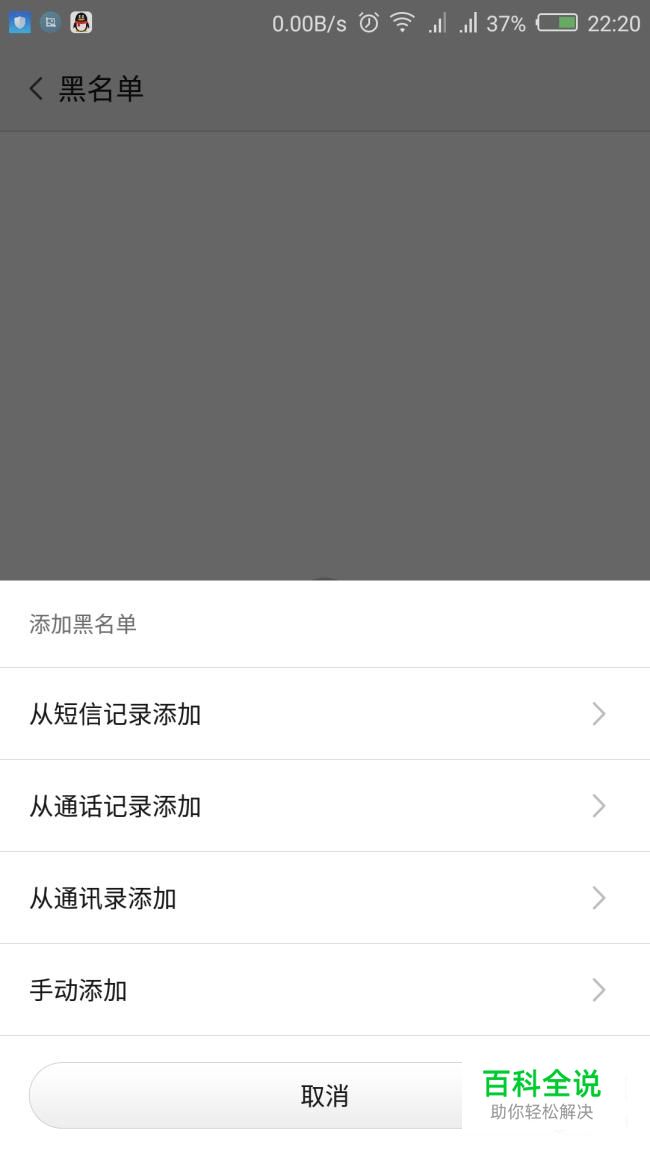Choose 从通话记录添加 option

325,806
